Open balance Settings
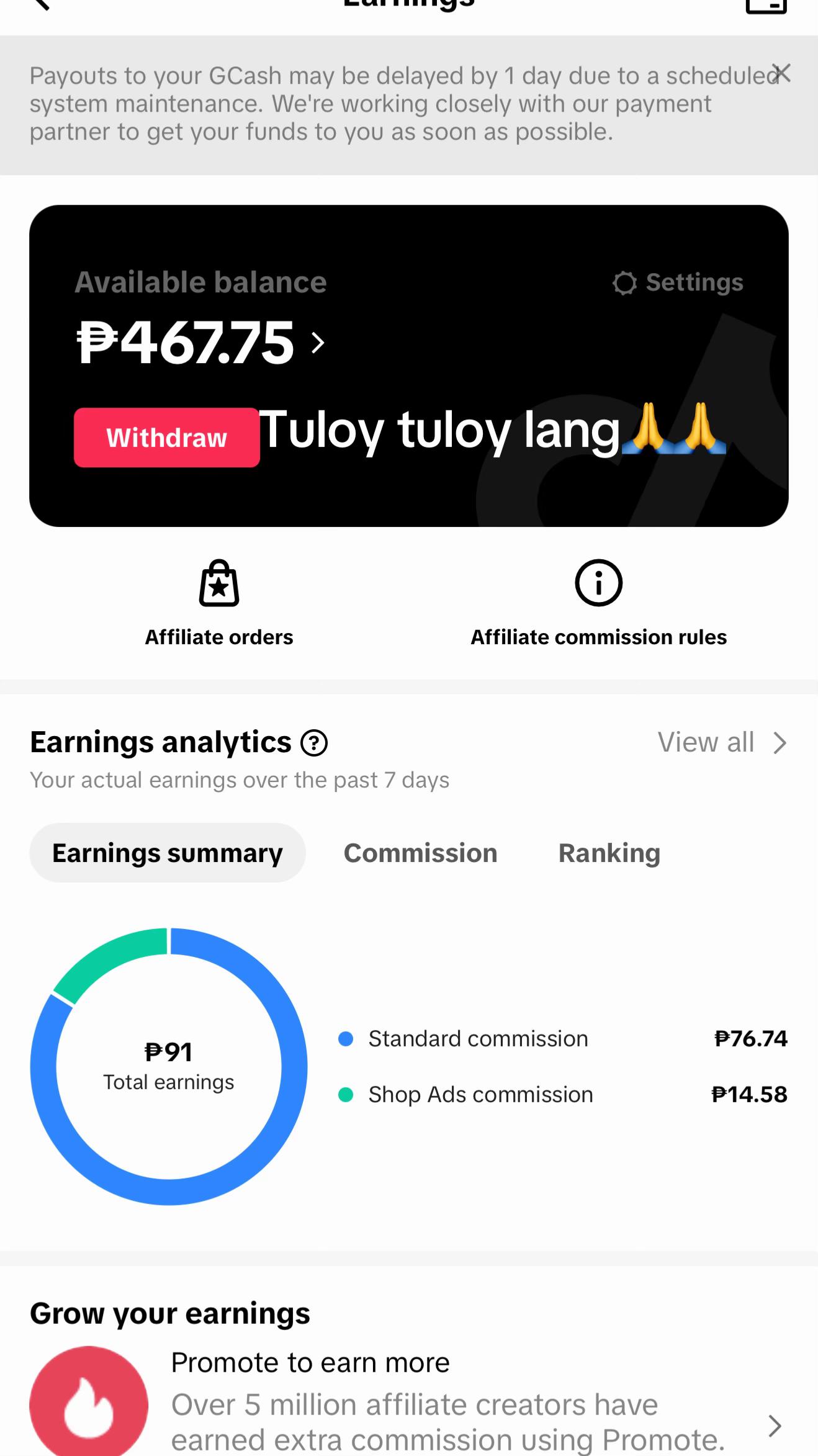The height and width of the screenshot is (1456, 818). pos(678,282)
